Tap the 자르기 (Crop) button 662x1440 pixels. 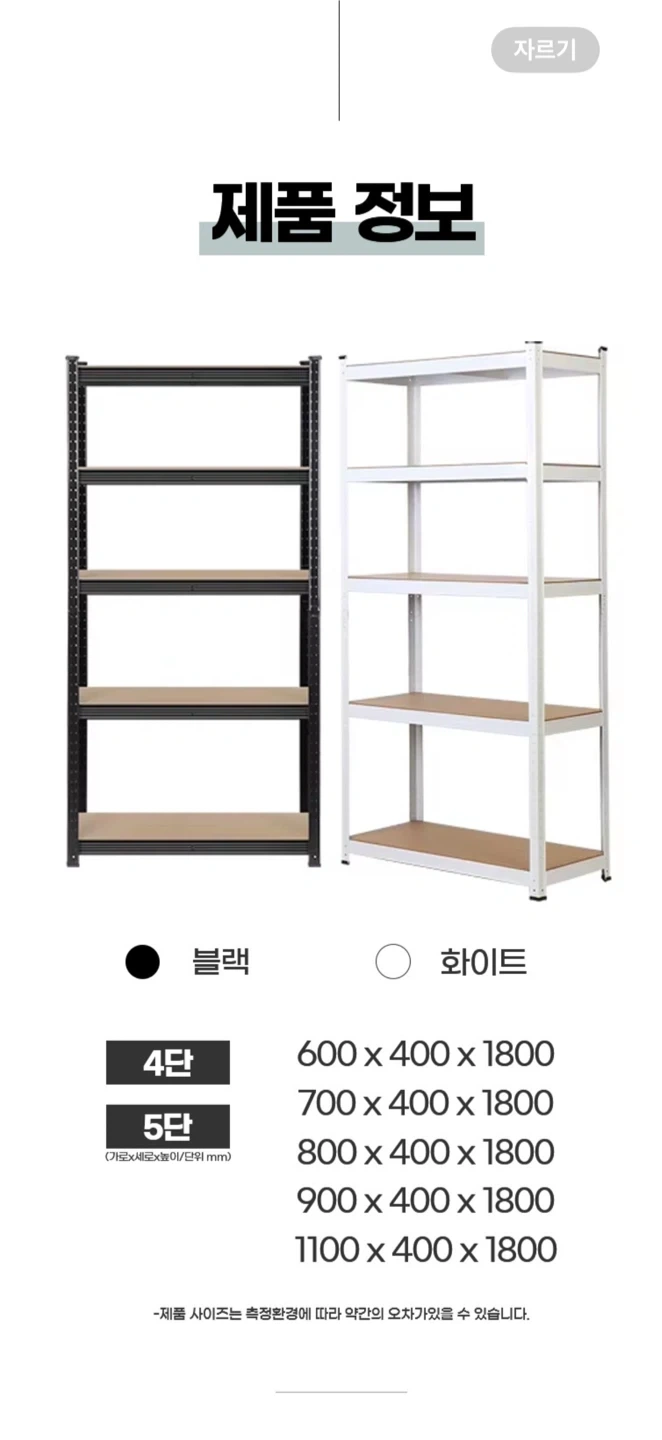coord(544,50)
